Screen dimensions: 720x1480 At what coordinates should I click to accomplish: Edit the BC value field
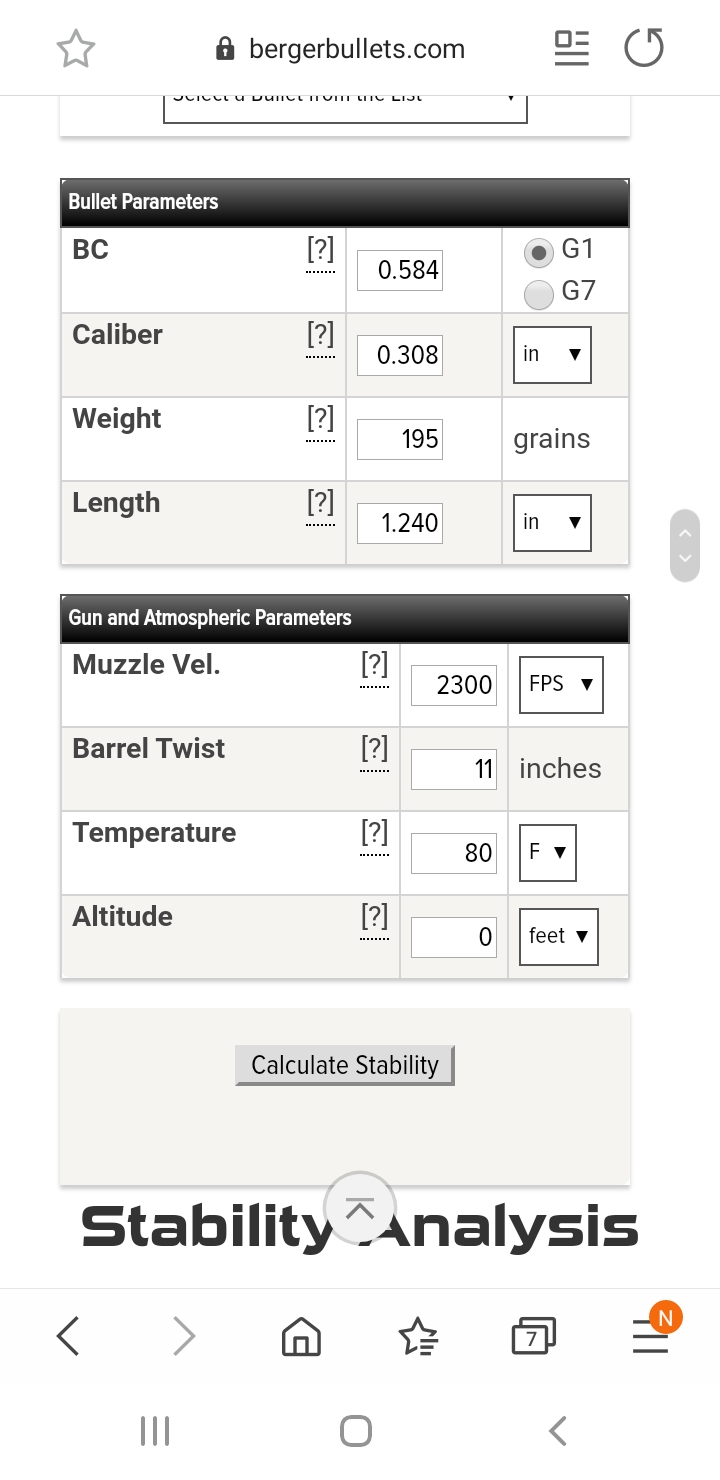coord(399,270)
